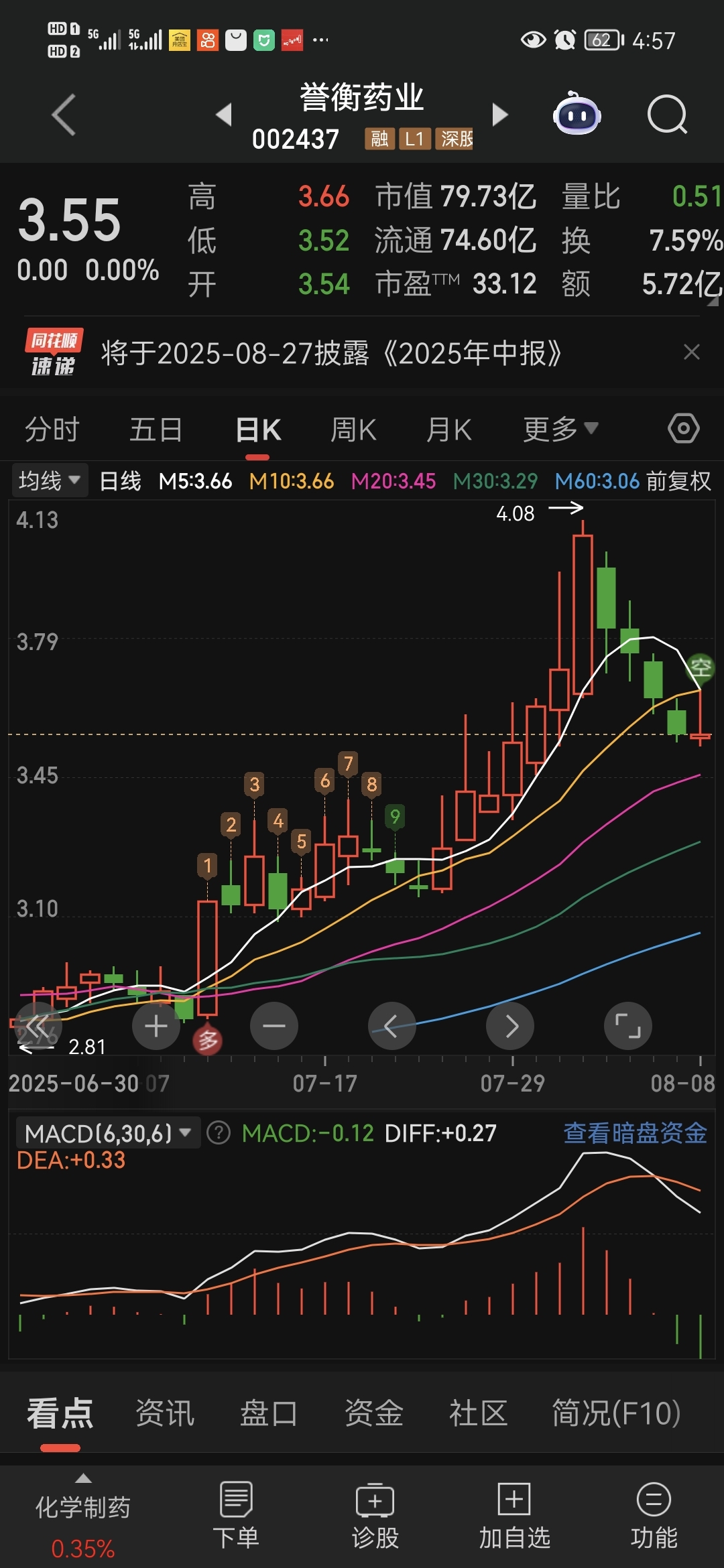Go back using the top-left arrow
This screenshot has width=724, height=1568.
(64, 115)
